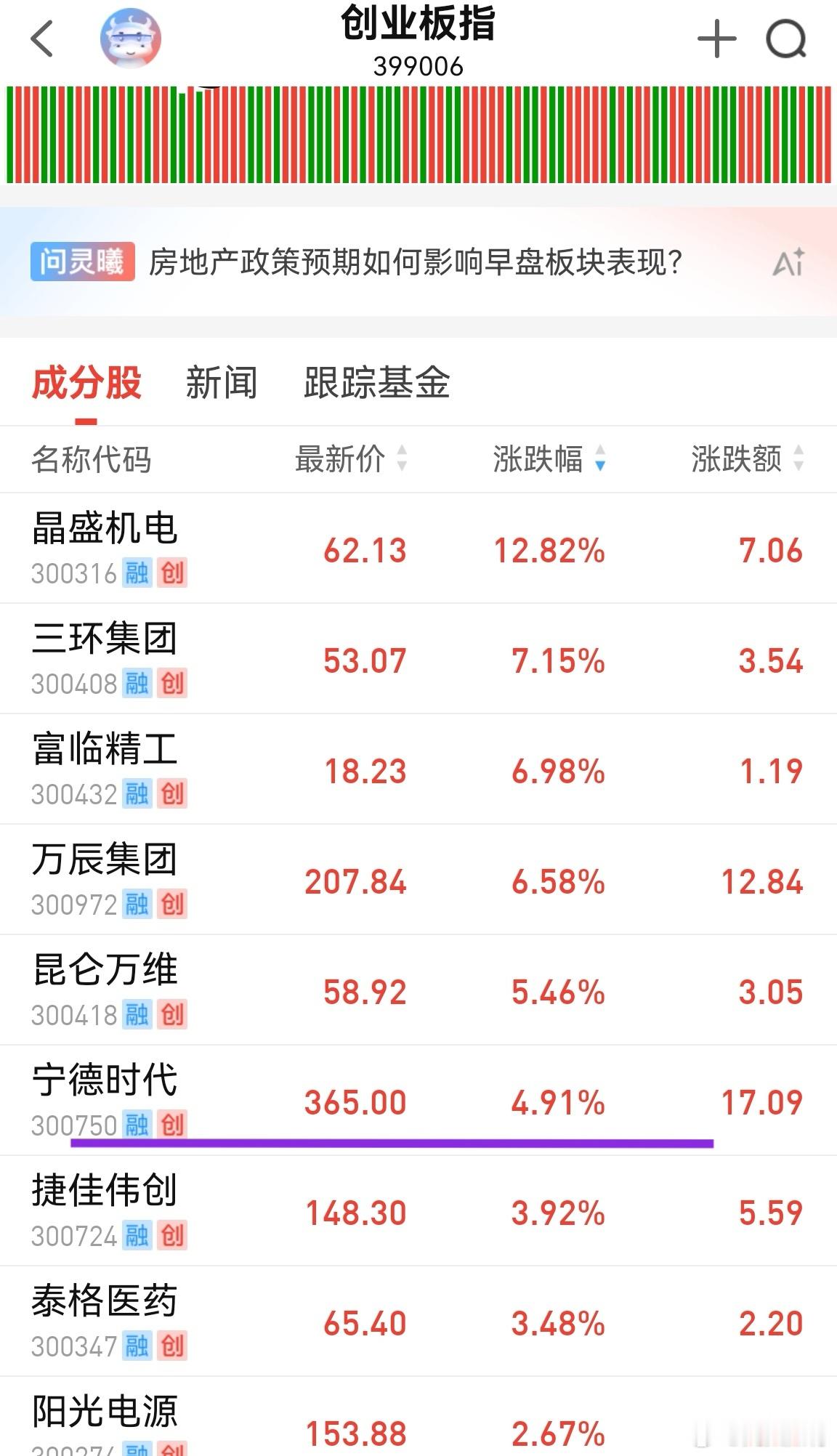
Task: Switch to the 新闻 tab
Action: (222, 382)
